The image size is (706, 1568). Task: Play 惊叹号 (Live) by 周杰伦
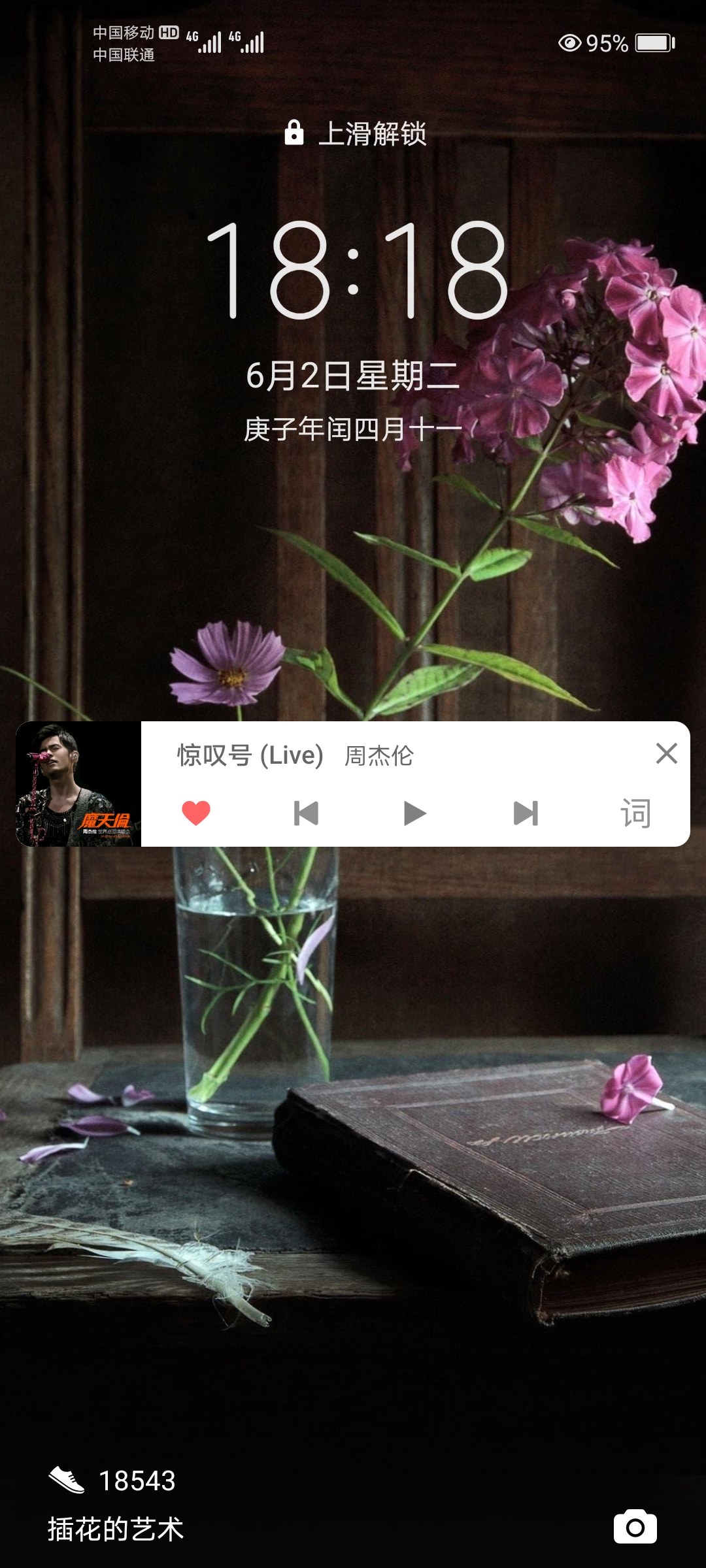(x=414, y=813)
